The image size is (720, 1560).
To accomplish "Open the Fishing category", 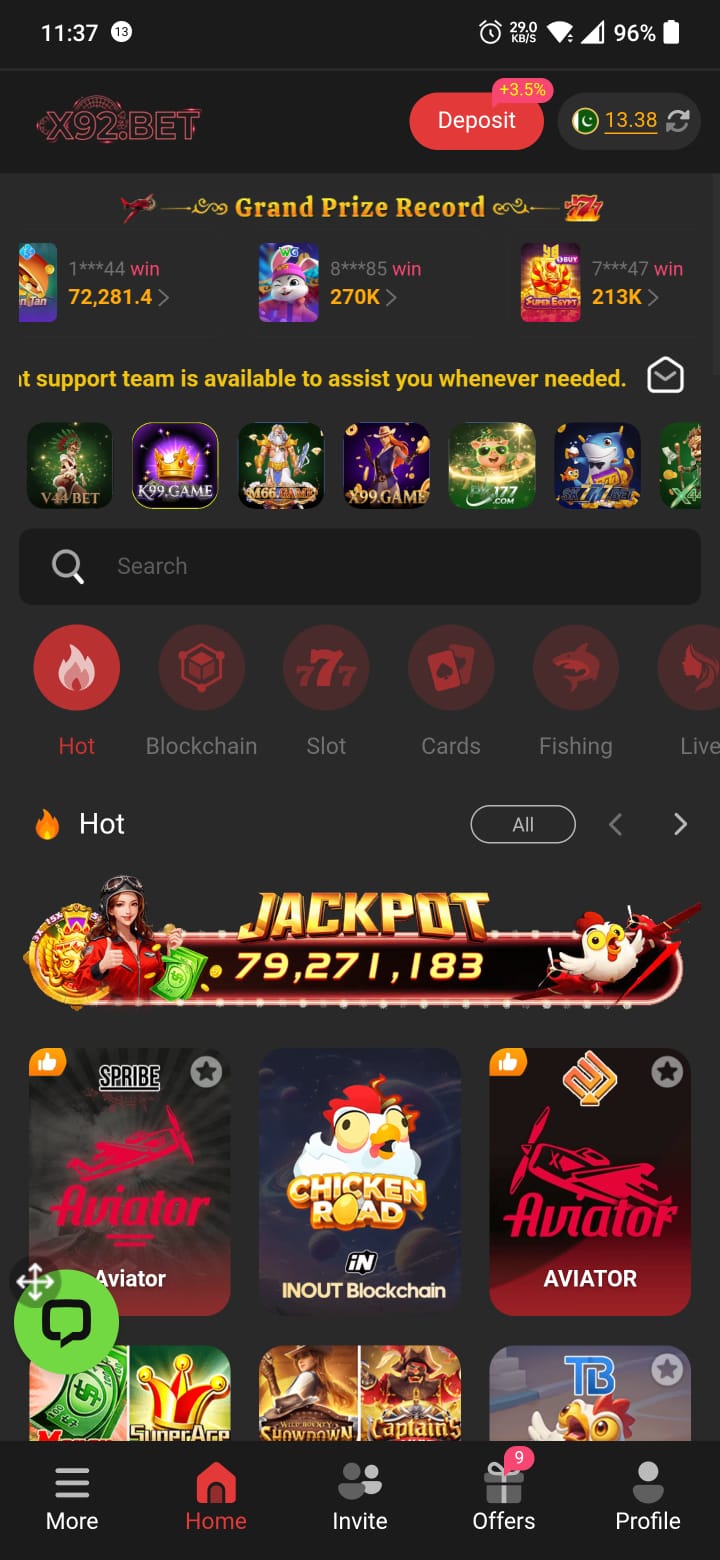I will click(x=575, y=670).
